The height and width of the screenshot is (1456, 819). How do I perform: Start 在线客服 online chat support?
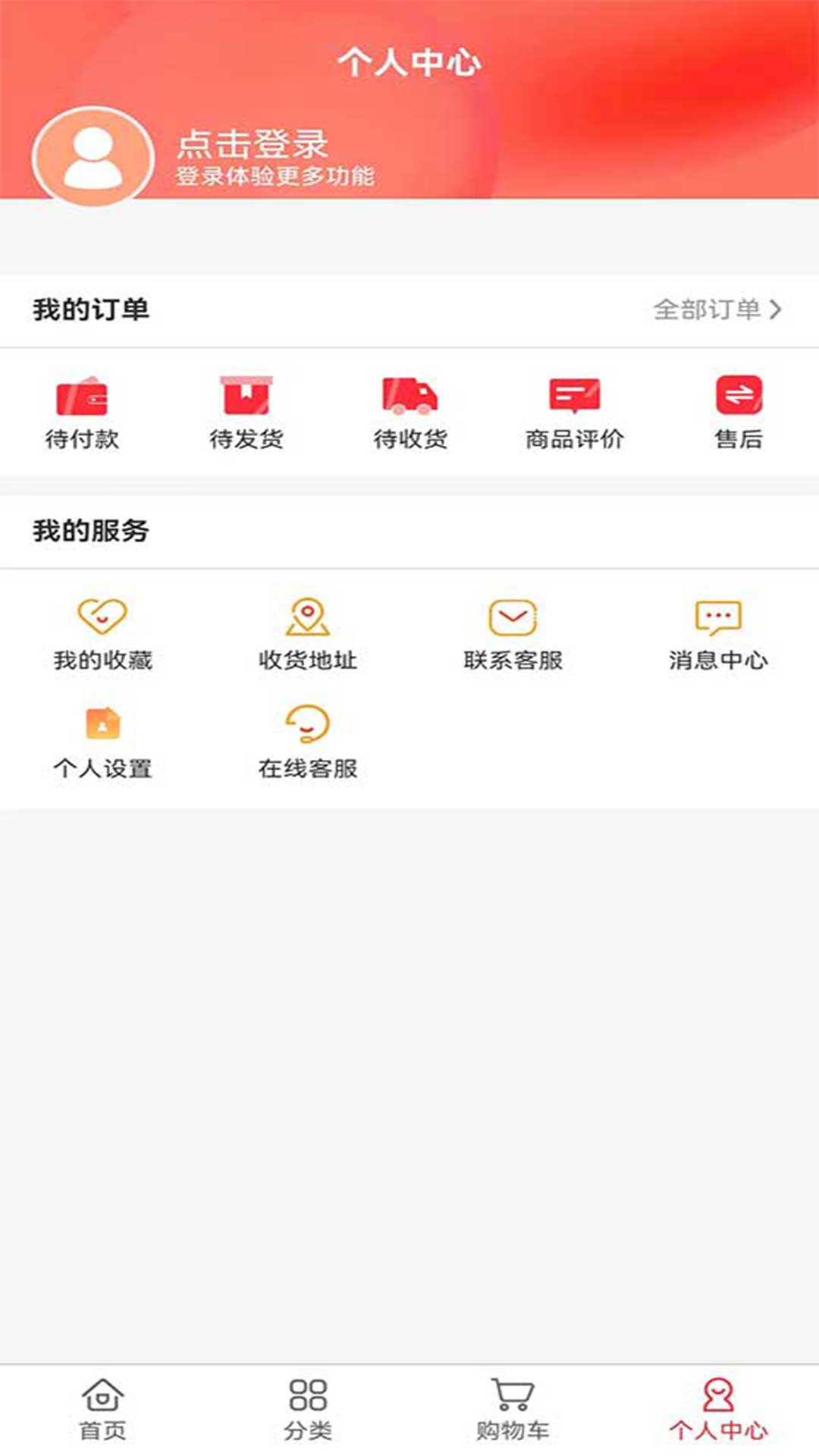[x=307, y=742]
